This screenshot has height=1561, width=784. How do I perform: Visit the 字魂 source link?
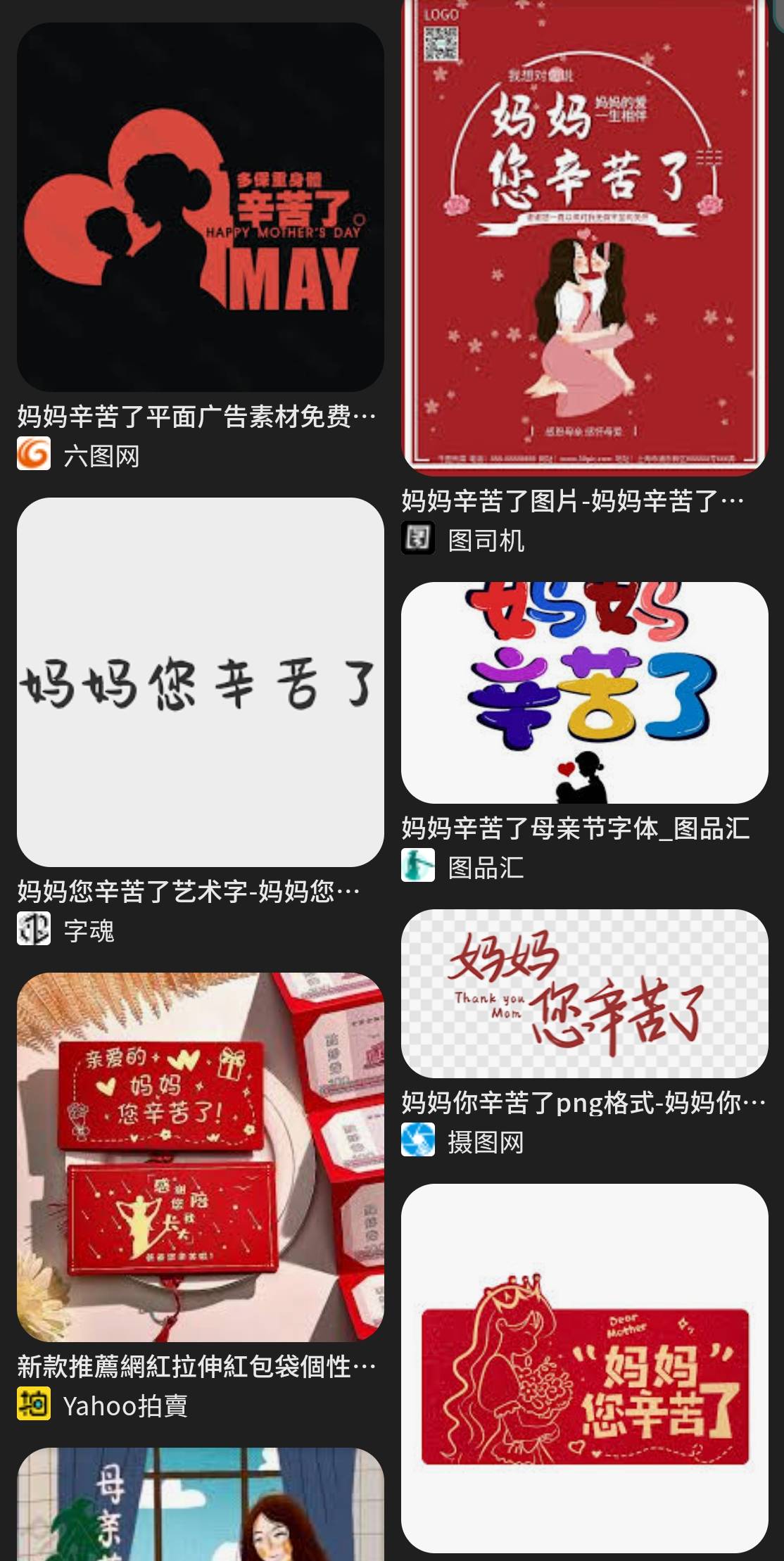click(x=89, y=930)
